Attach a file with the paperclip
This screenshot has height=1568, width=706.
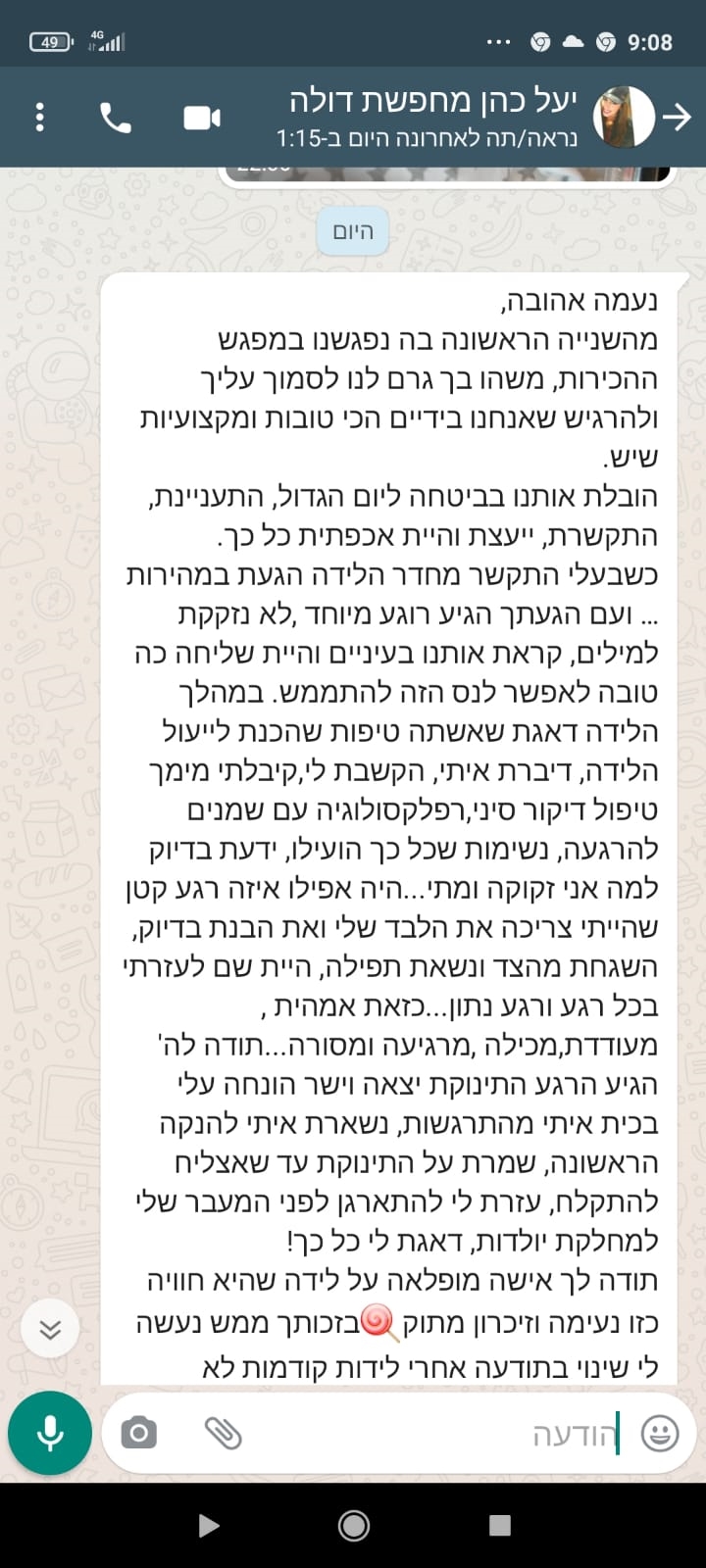point(224,1434)
